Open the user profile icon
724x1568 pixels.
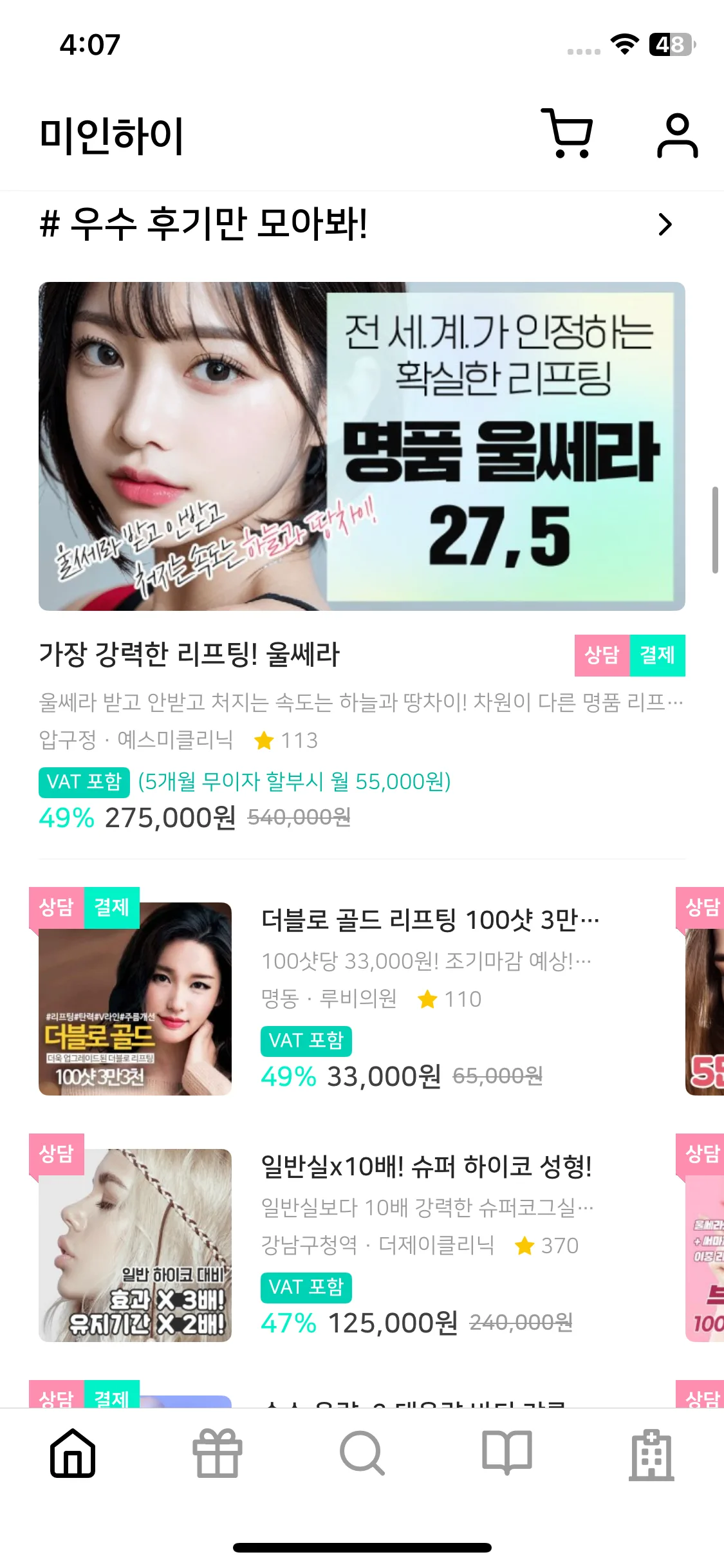click(677, 135)
